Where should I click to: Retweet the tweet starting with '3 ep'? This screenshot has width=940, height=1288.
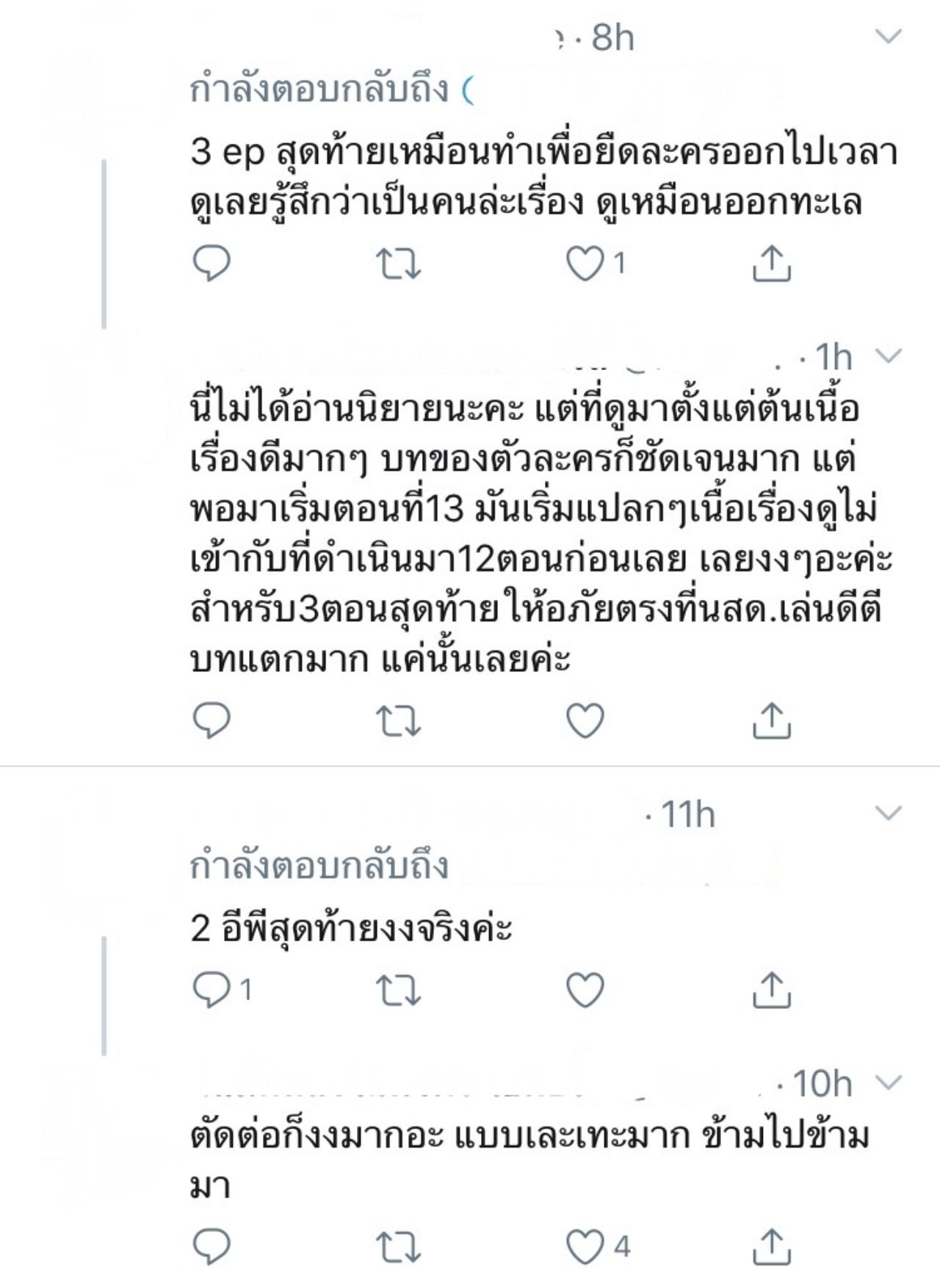click(x=398, y=264)
